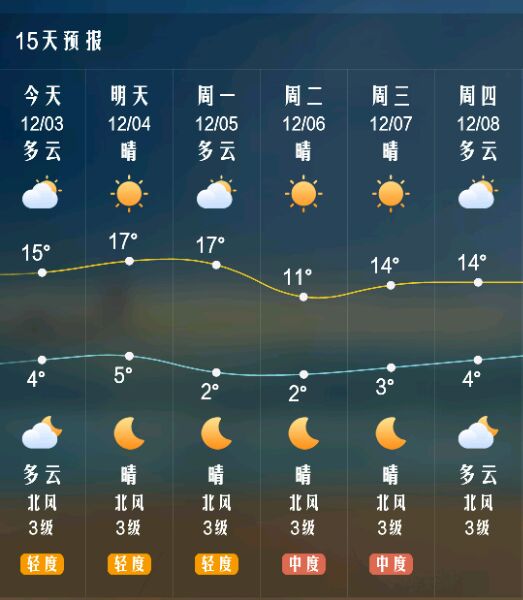View the 周二 12/06 forecast details
The height and width of the screenshot is (600, 523).
(x=304, y=333)
